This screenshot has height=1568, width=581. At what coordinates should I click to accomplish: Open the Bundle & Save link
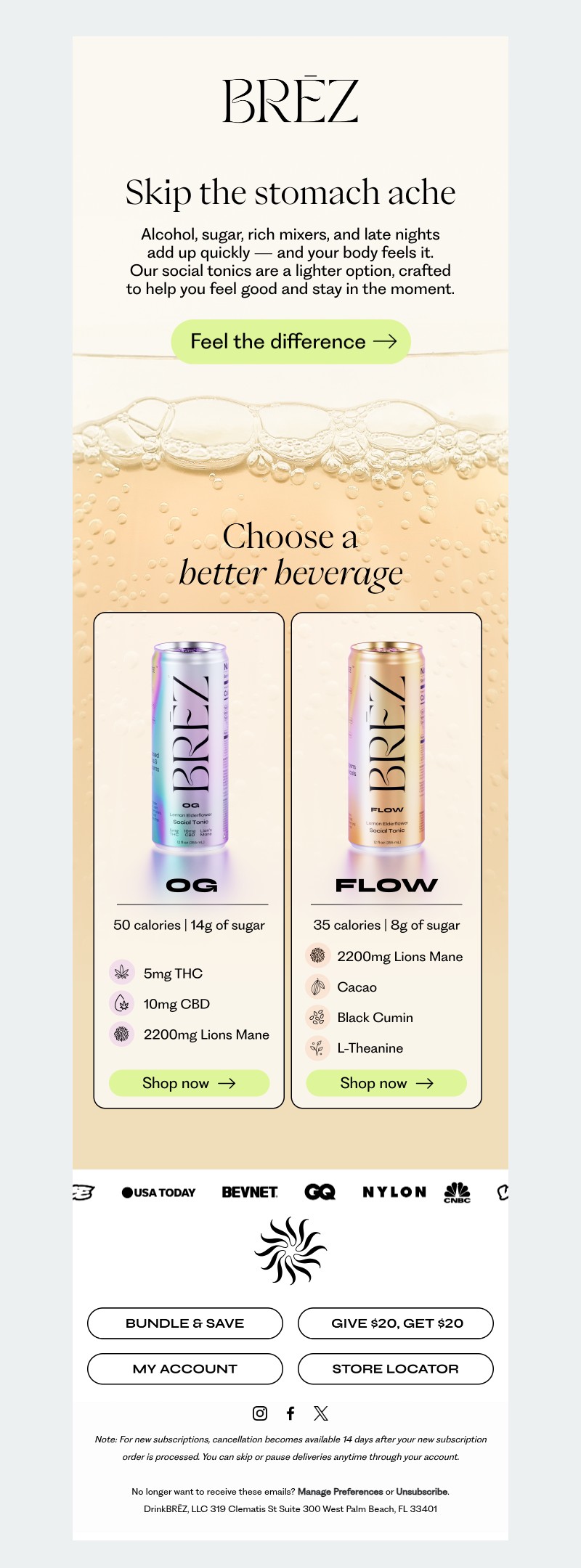coord(185,1323)
